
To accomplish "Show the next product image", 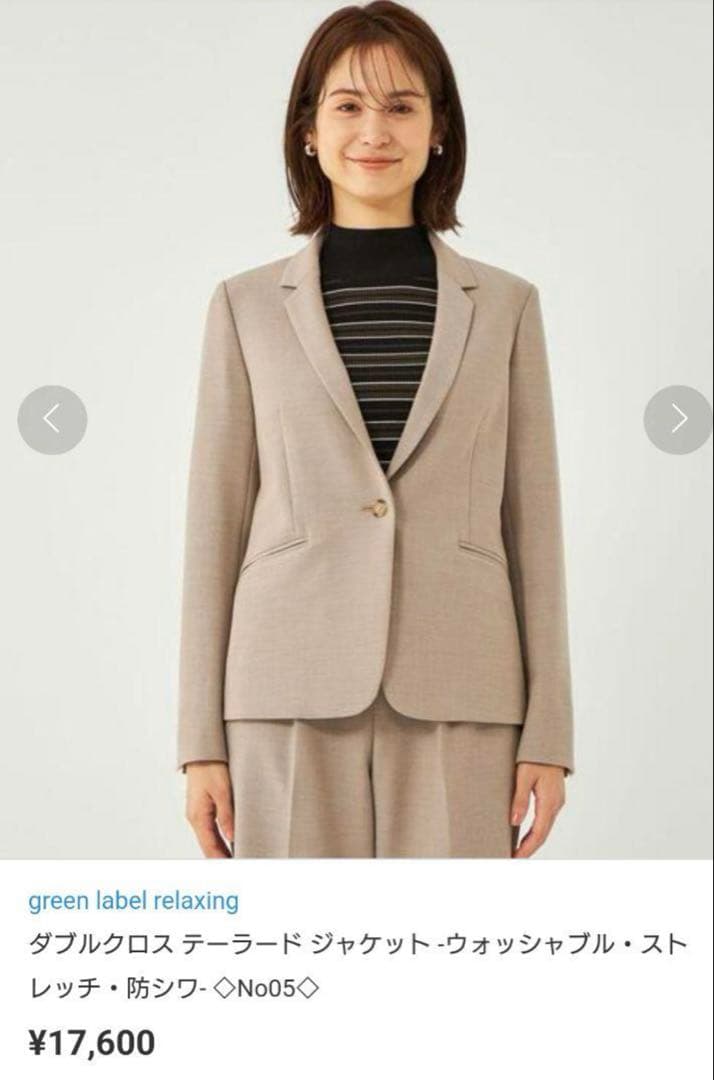I will pos(678,420).
